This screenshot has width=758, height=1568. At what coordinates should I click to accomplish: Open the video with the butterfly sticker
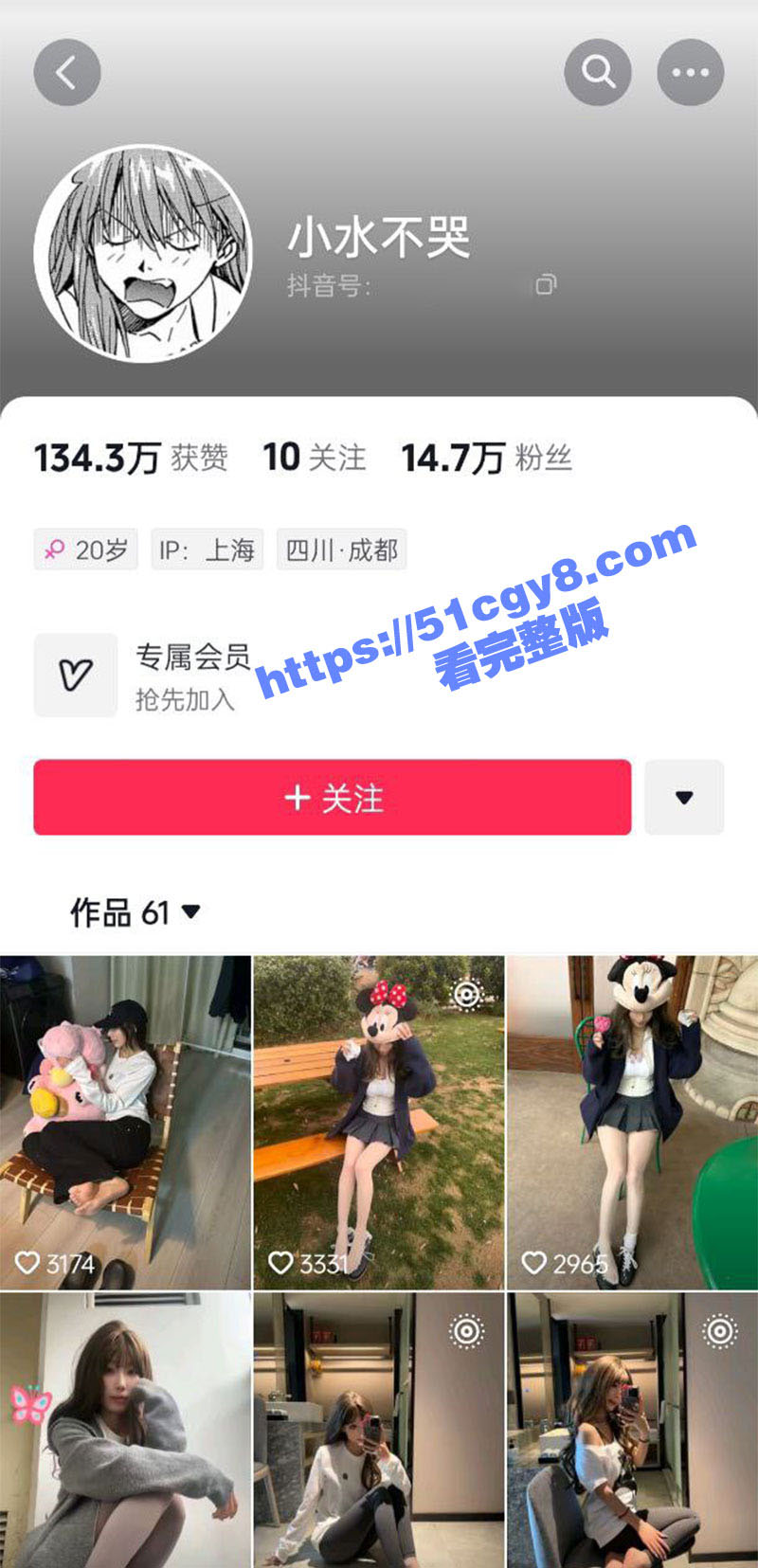point(125,1431)
